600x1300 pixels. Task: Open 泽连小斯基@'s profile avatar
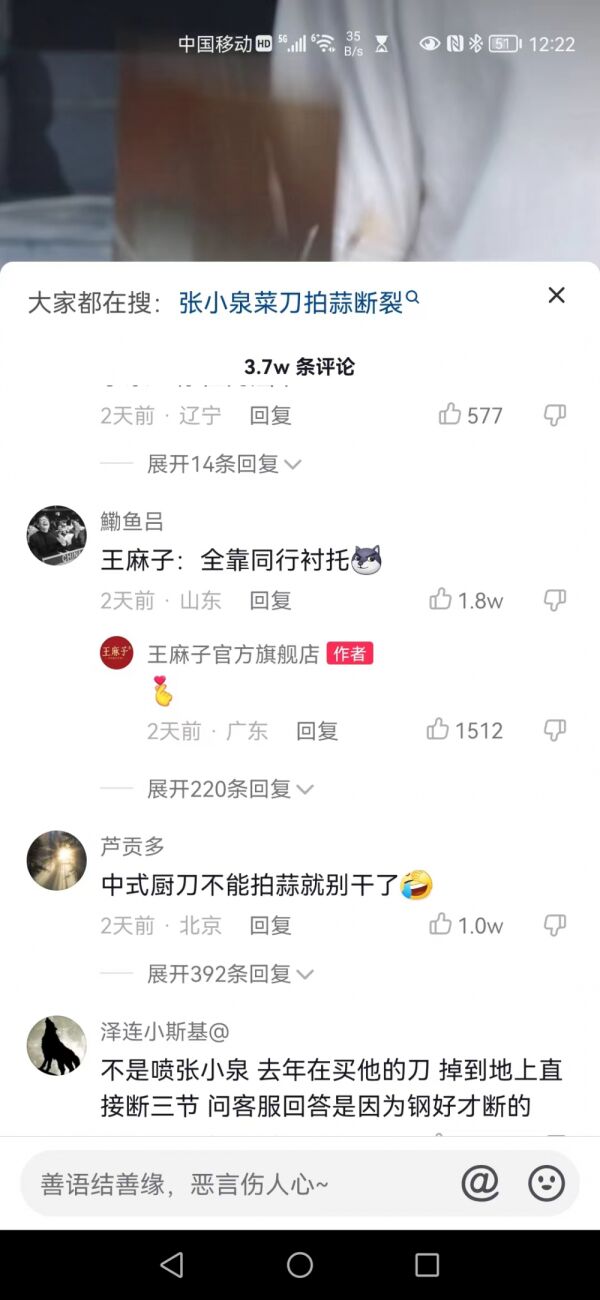56,1046
